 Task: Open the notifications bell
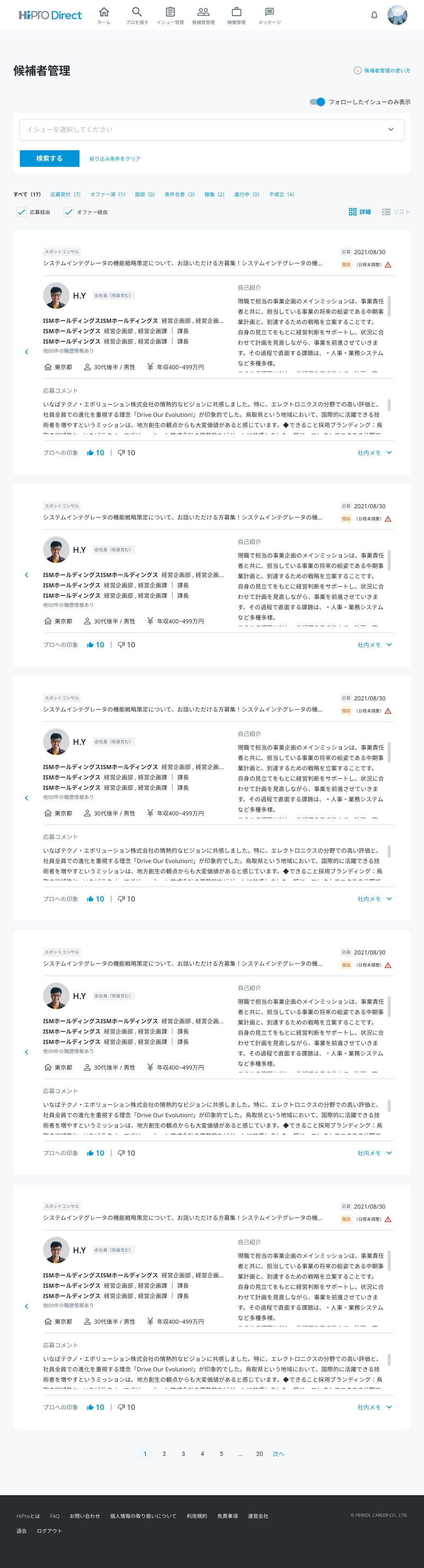pyautogui.click(x=374, y=15)
